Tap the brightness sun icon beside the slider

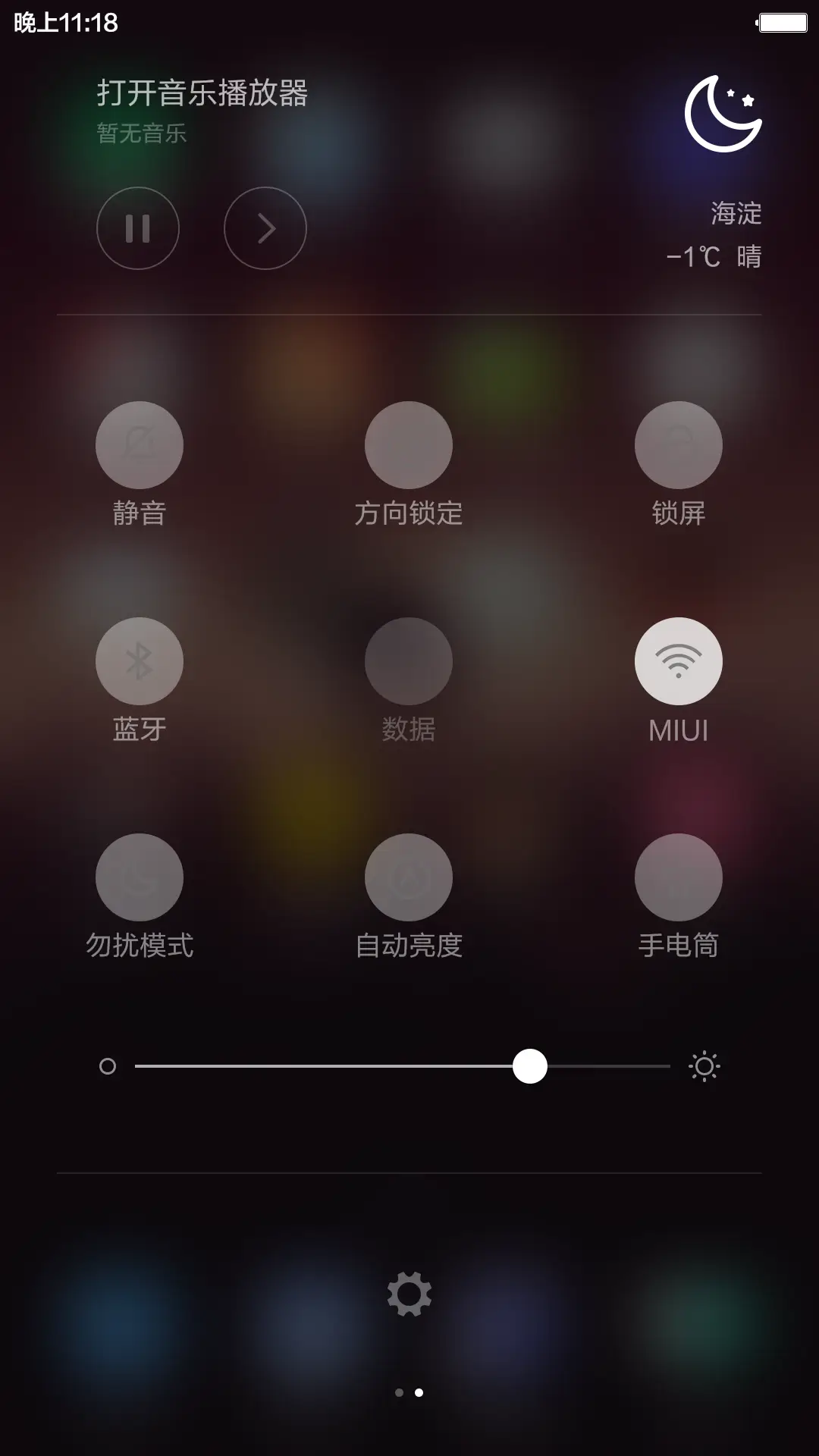click(705, 1065)
